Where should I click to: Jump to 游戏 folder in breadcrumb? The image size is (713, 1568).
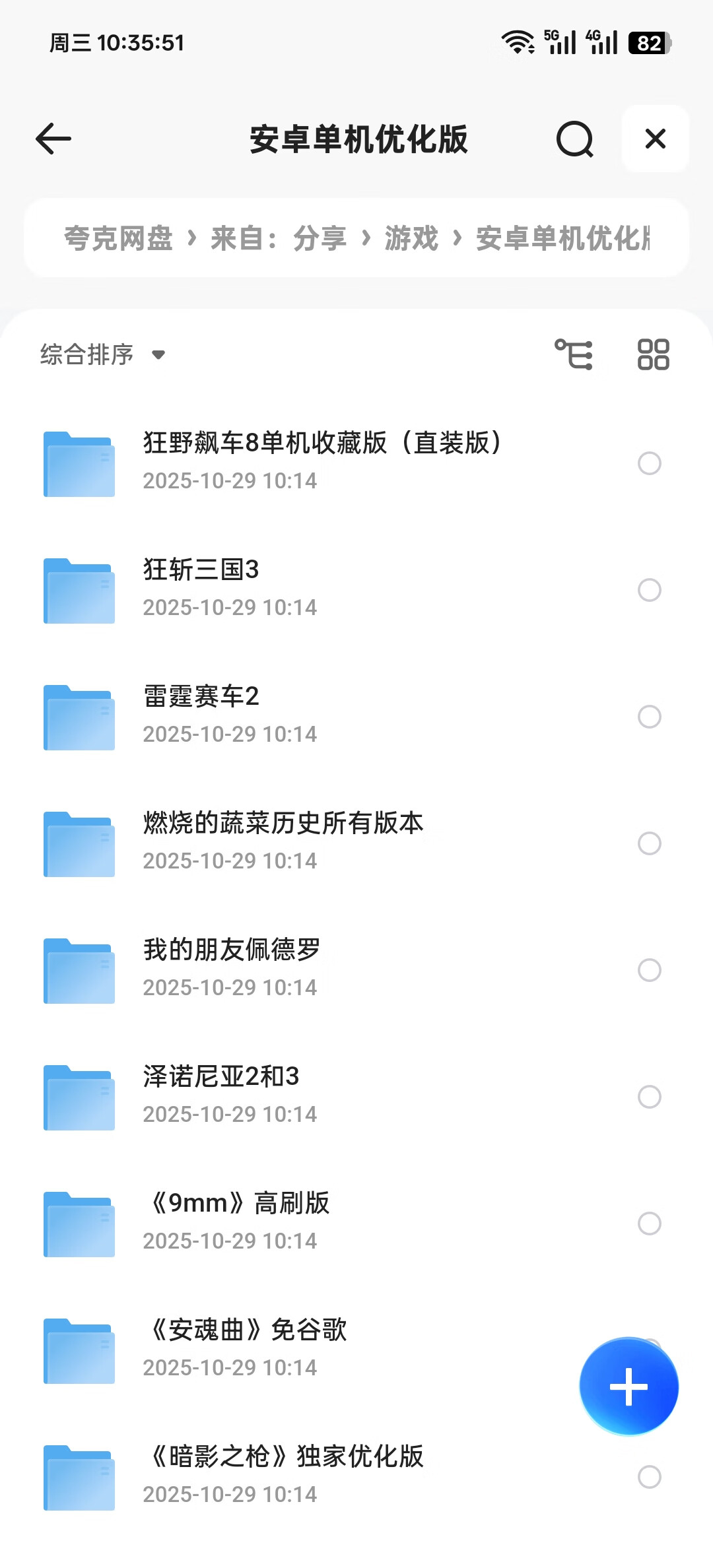(x=411, y=238)
